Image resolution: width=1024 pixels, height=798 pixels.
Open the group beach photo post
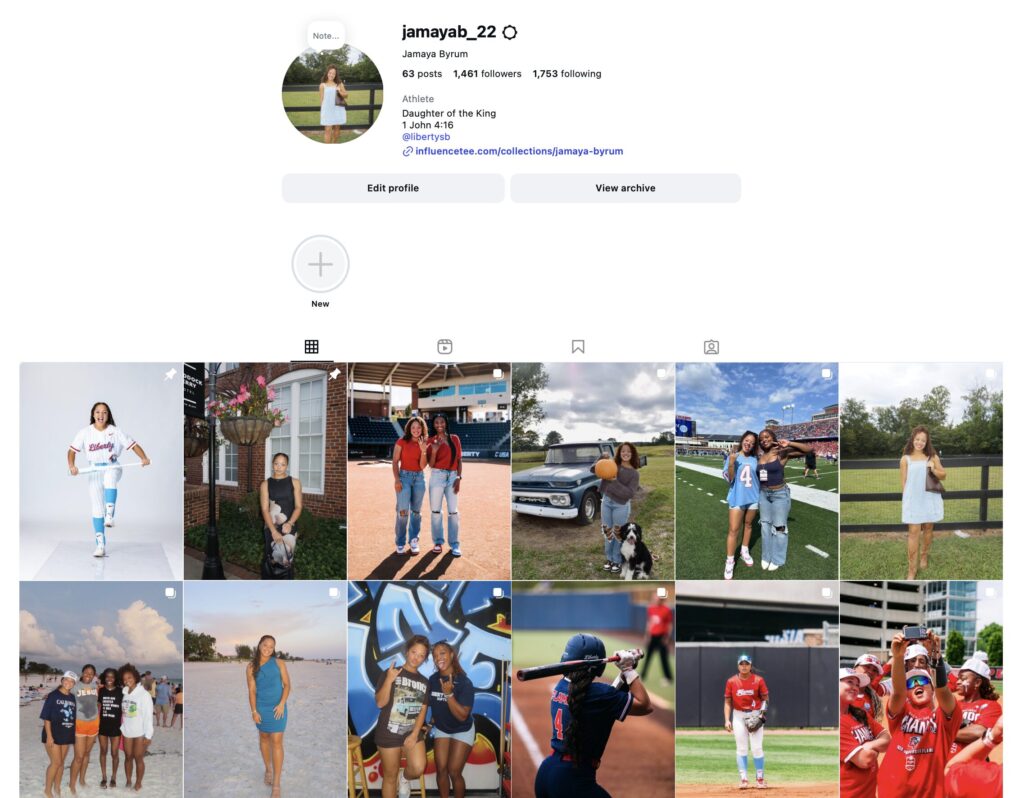(101, 690)
